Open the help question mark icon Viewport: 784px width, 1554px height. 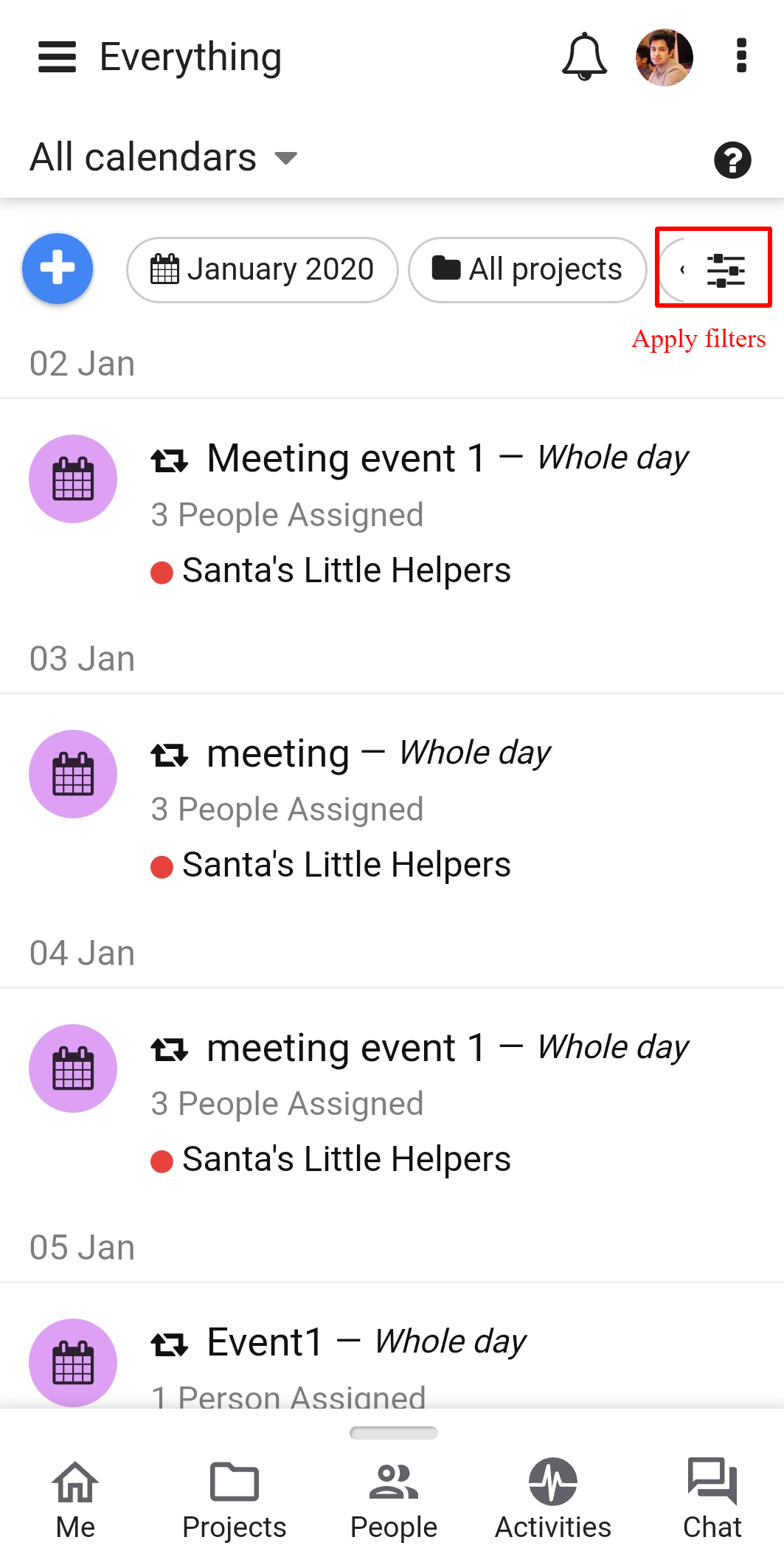[x=732, y=159]
